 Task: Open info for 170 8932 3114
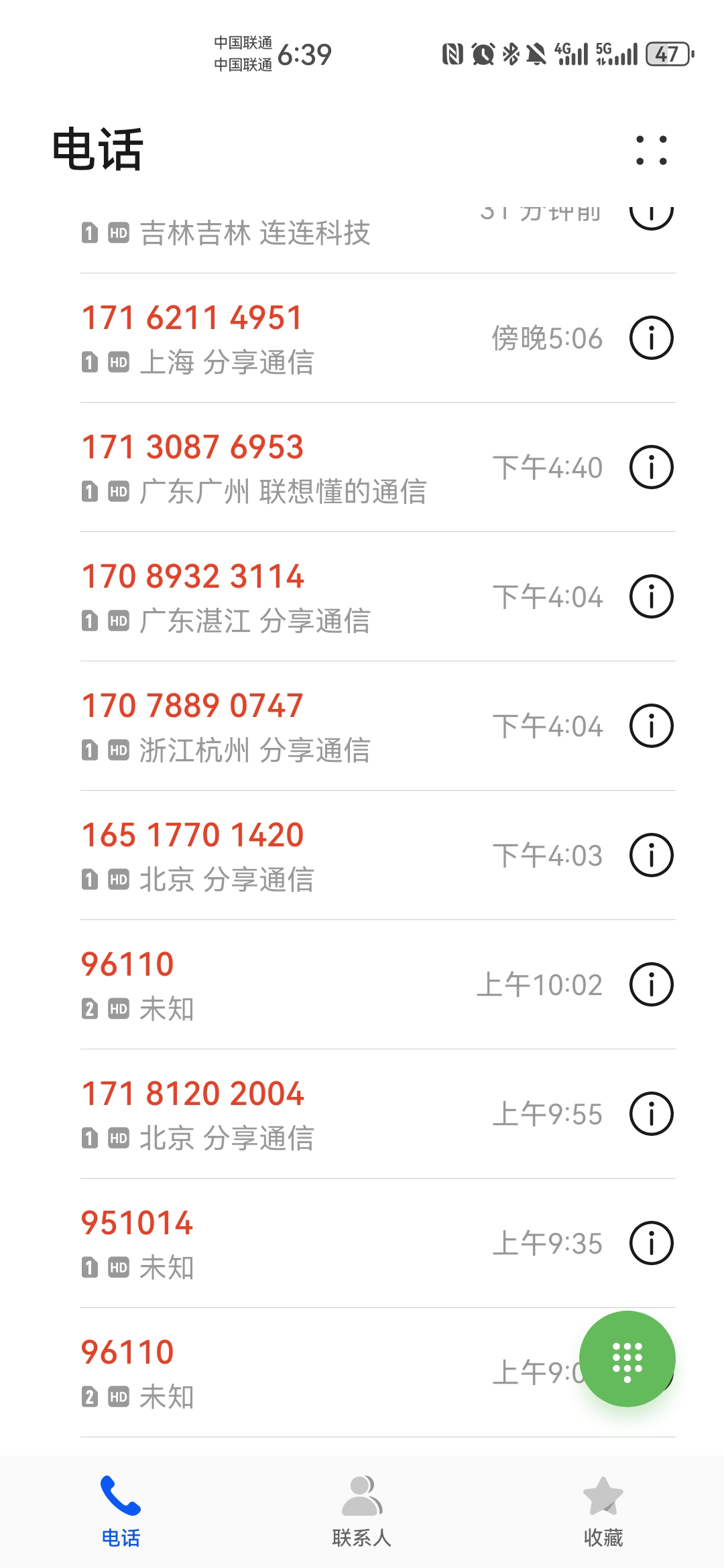pos(651,596)
